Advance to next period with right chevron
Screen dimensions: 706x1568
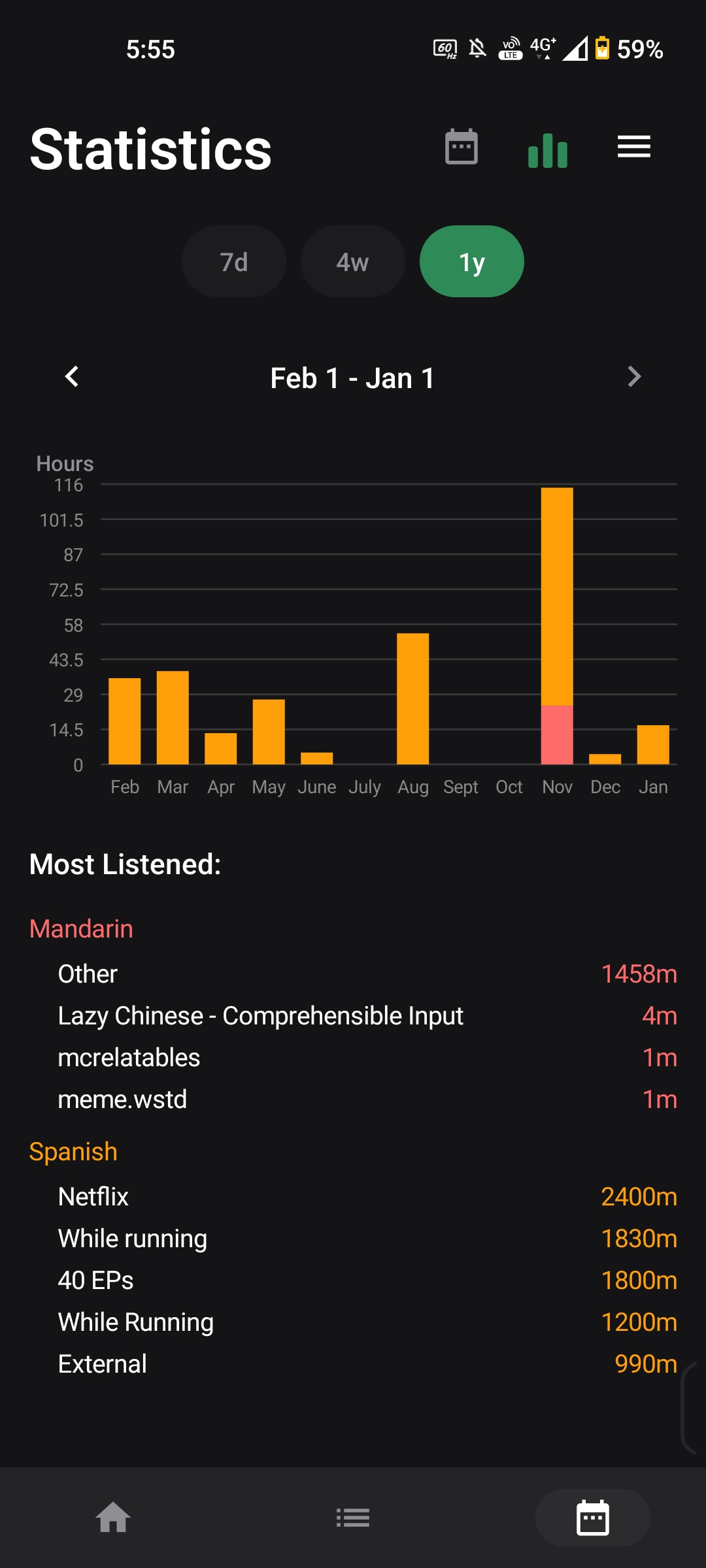pos(633,377)
